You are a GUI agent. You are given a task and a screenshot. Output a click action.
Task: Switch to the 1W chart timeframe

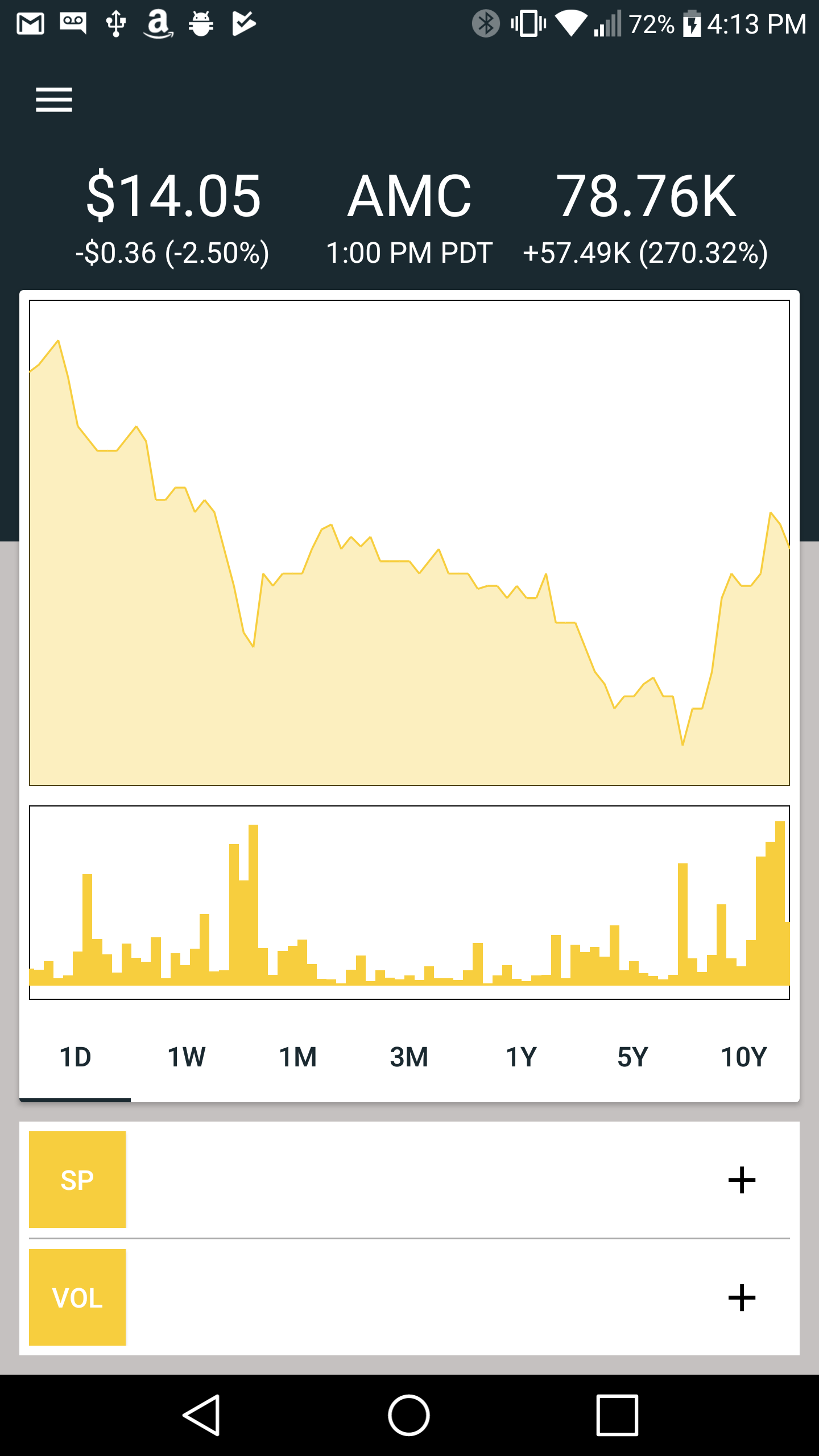pyautogui.click(x=187, y=1057)
